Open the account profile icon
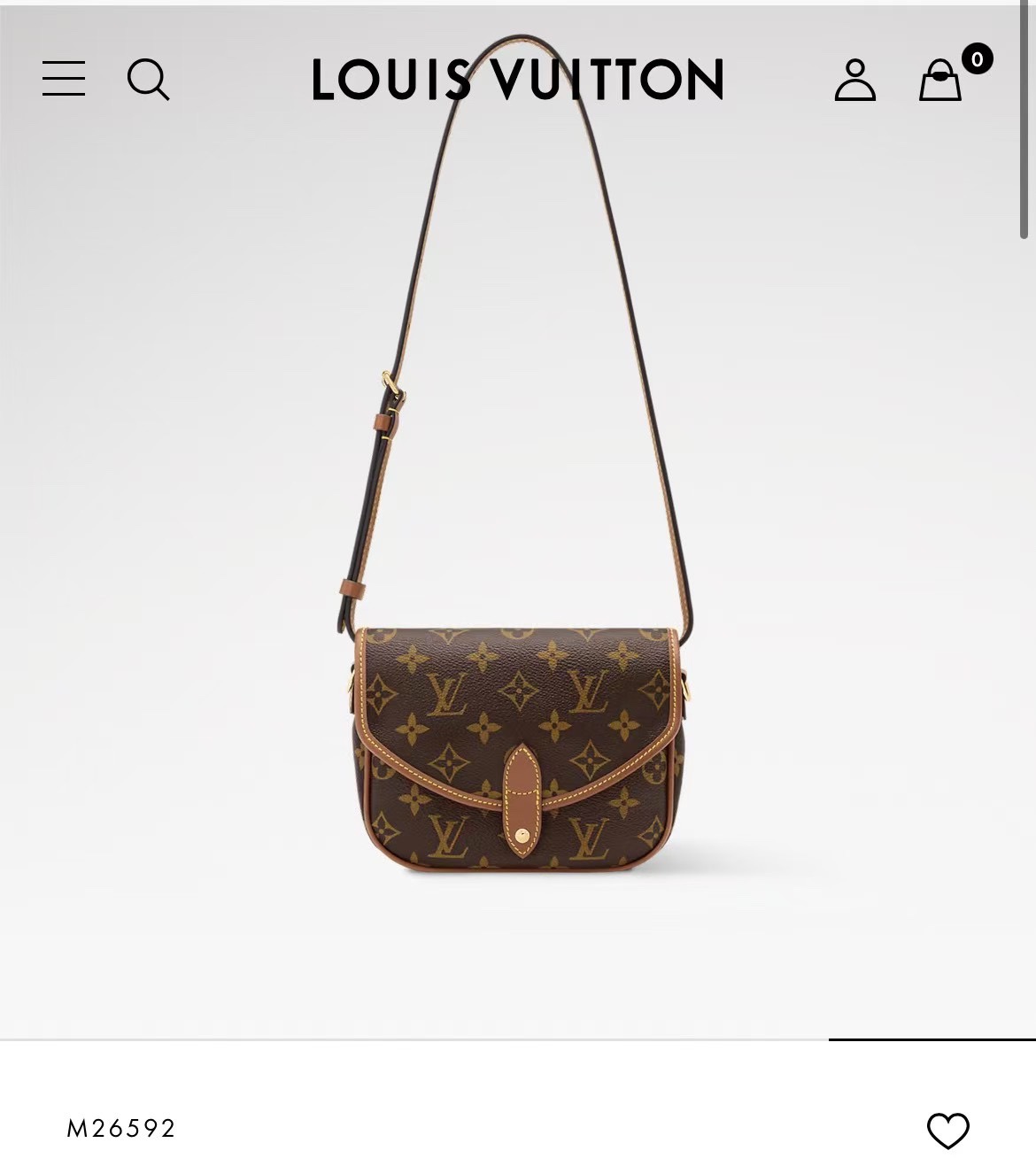This screenshot has width=1036, height=1166. pyautogui.click(x=854, y=80)
